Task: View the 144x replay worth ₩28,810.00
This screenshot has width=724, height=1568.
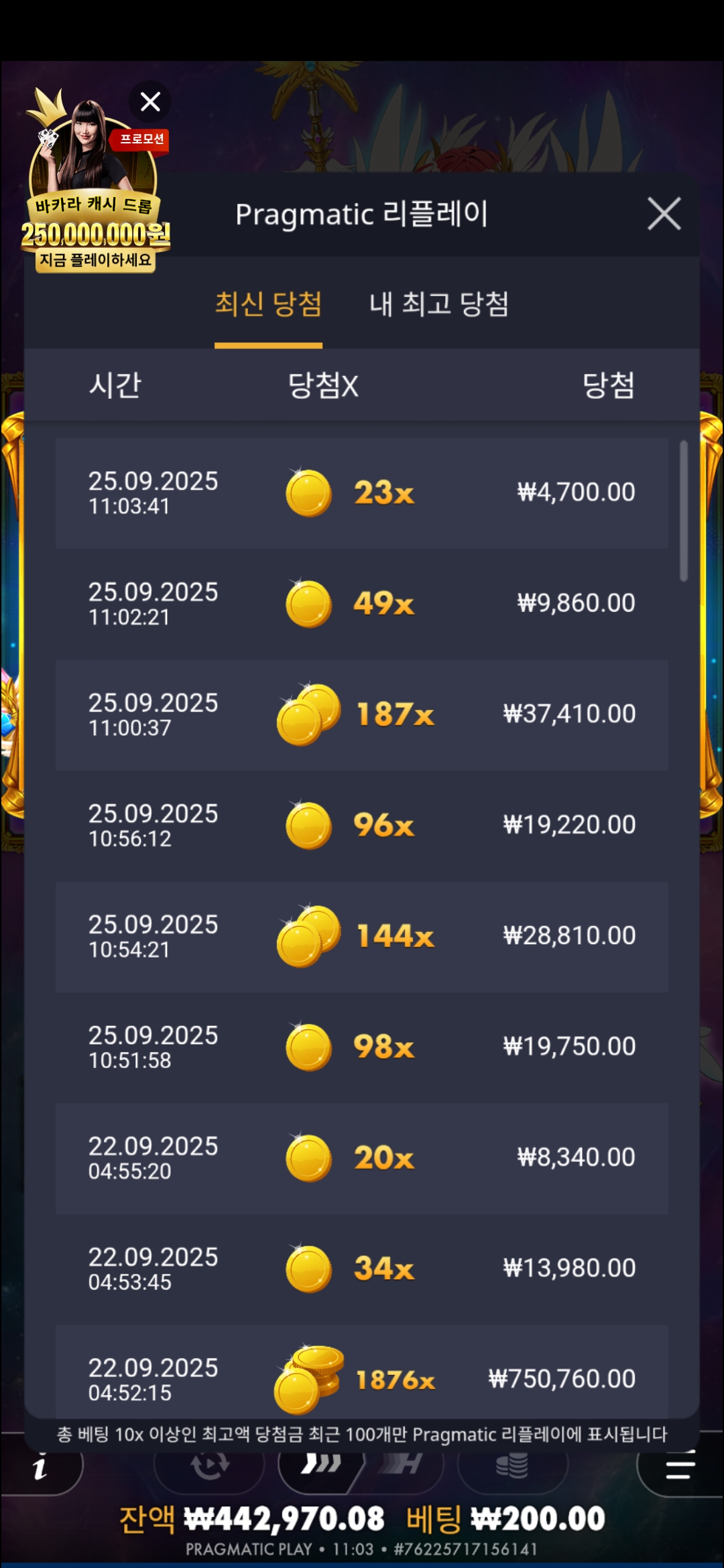Action: tap(362, 936)
